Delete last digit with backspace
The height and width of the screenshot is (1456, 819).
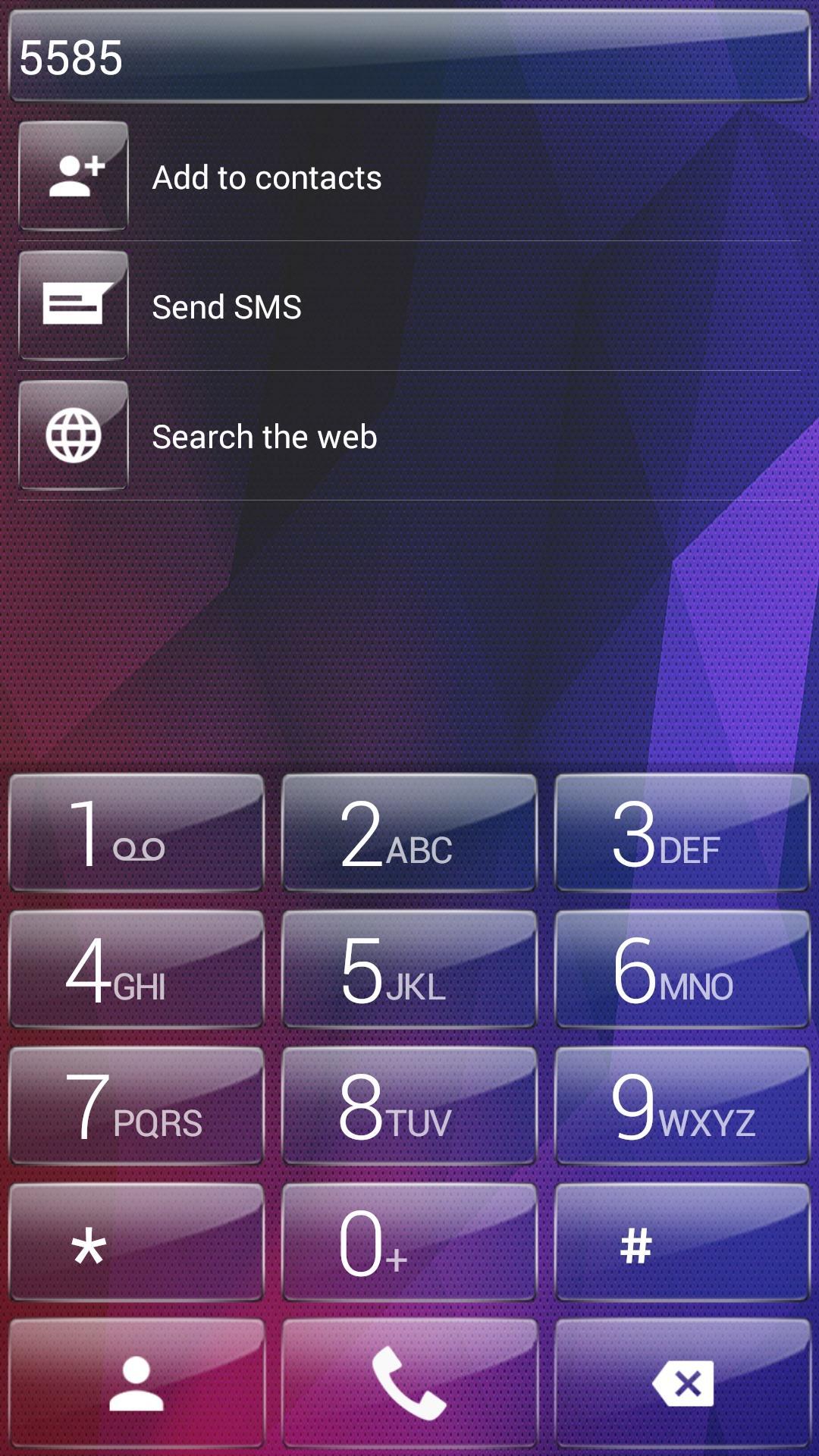tap(682, 1382)
